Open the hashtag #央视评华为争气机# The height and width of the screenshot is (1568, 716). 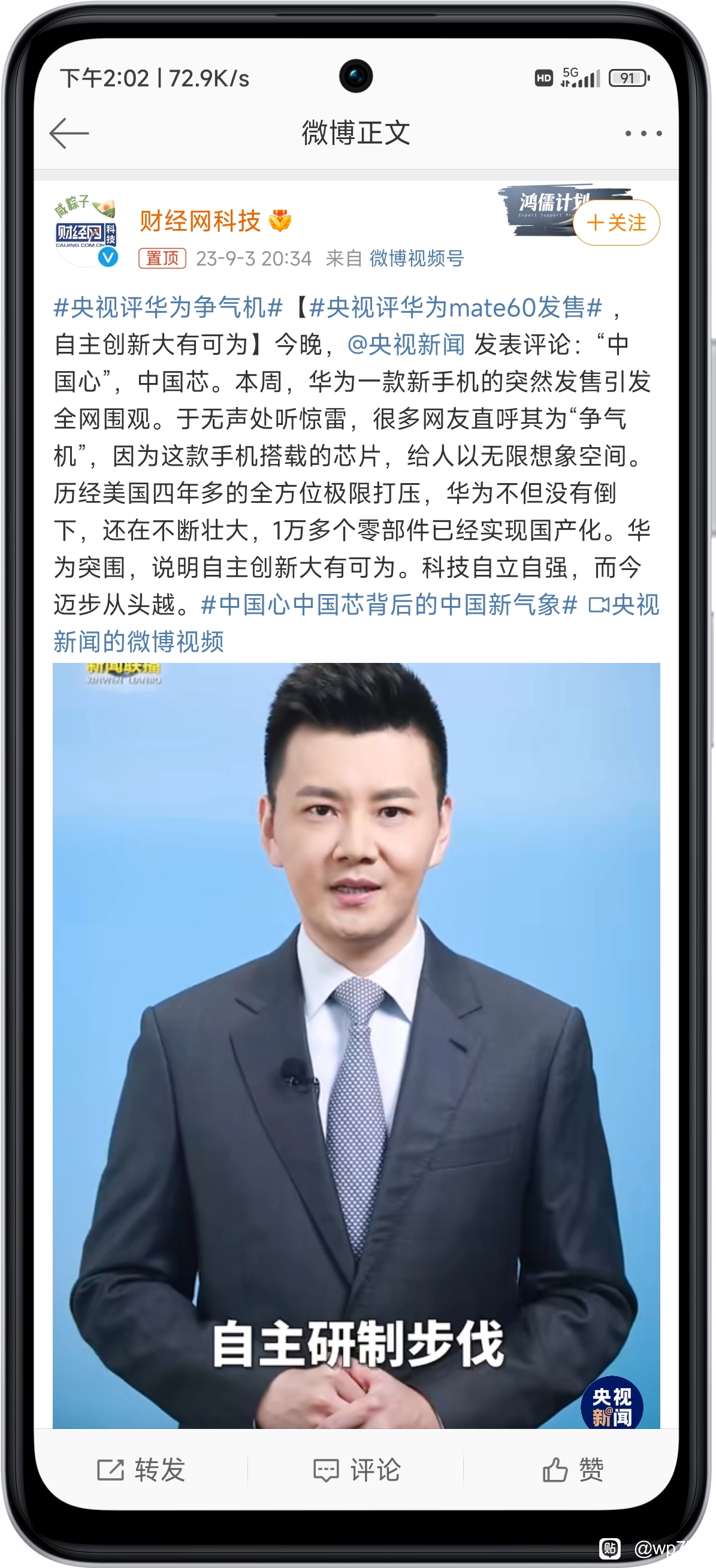pyautogui.click(x=168, y=307)
